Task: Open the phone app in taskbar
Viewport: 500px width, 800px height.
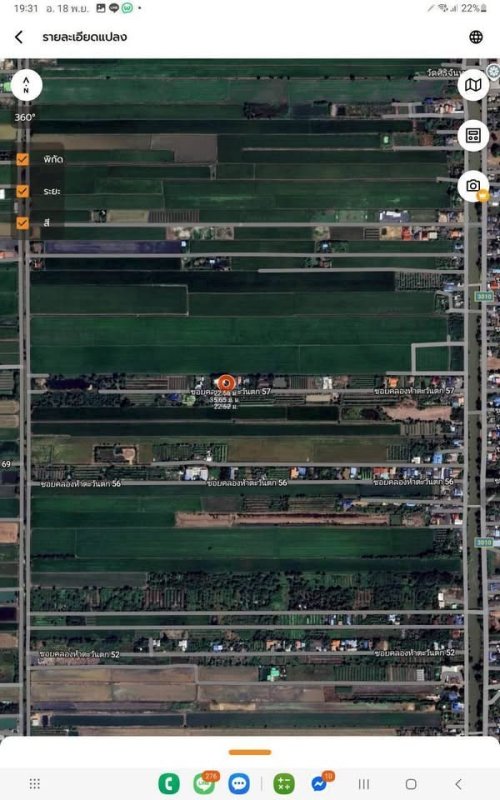Action: tap(169, 784)
